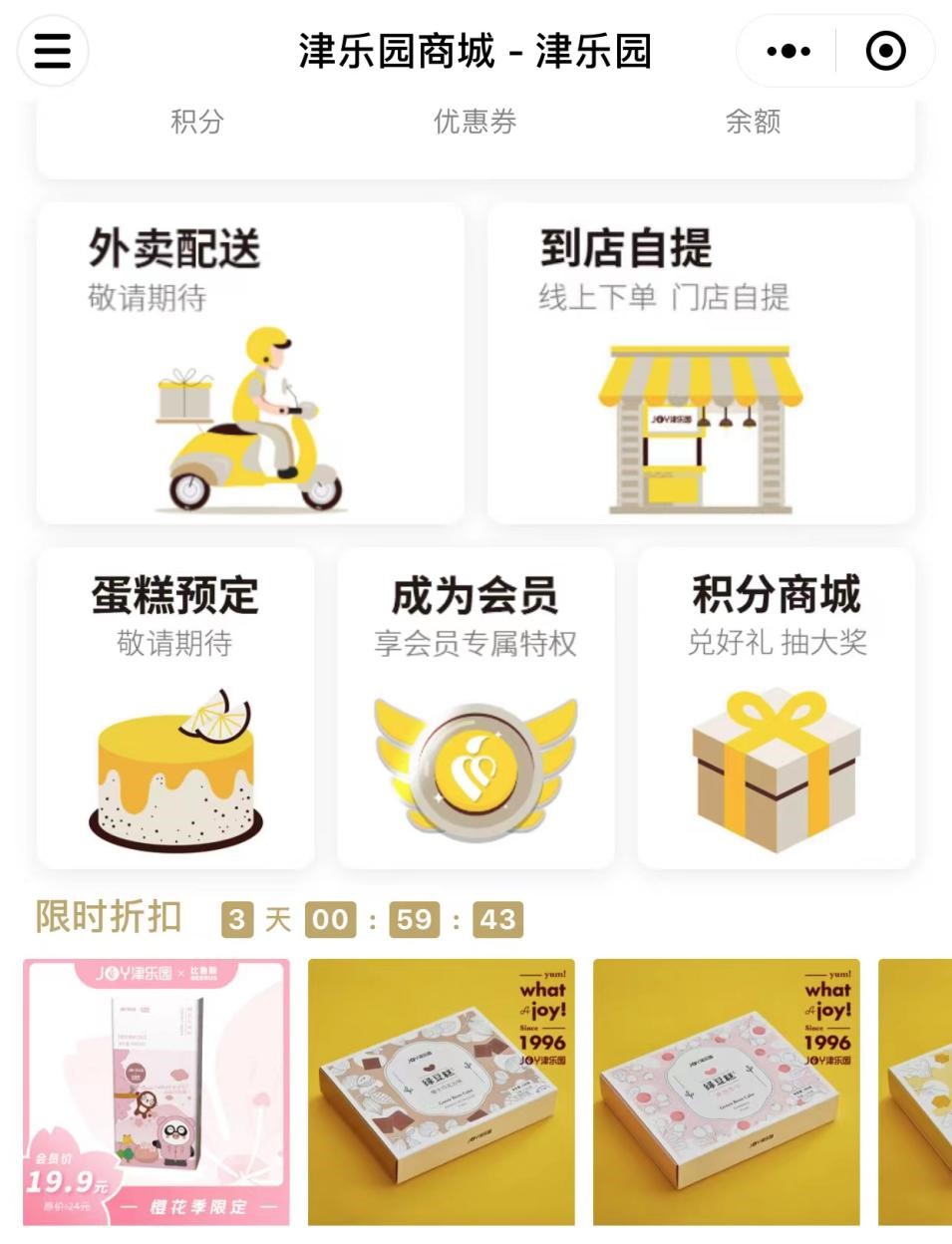Open the 限时折扣 section header

point(105,918)
